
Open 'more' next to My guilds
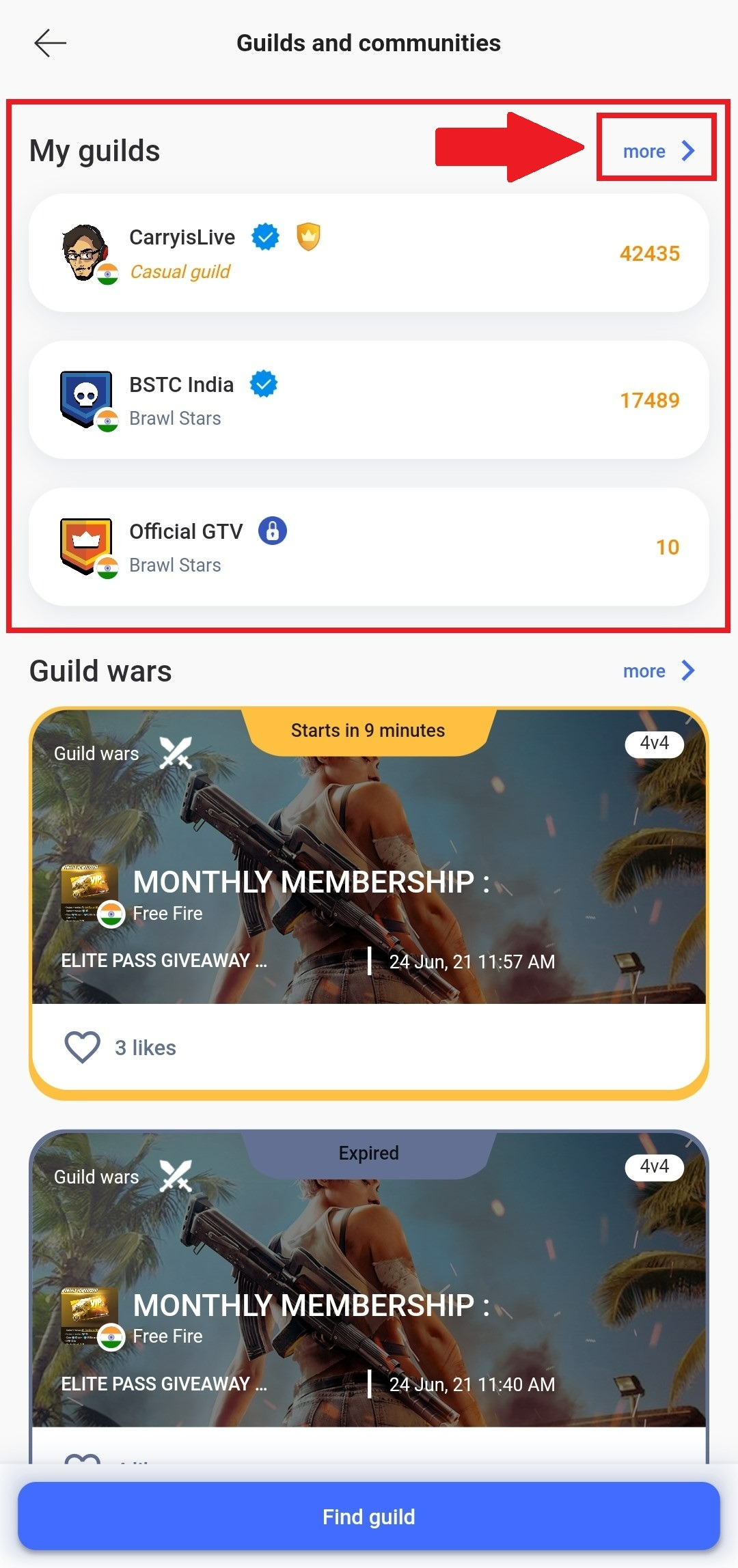[657, 151]
